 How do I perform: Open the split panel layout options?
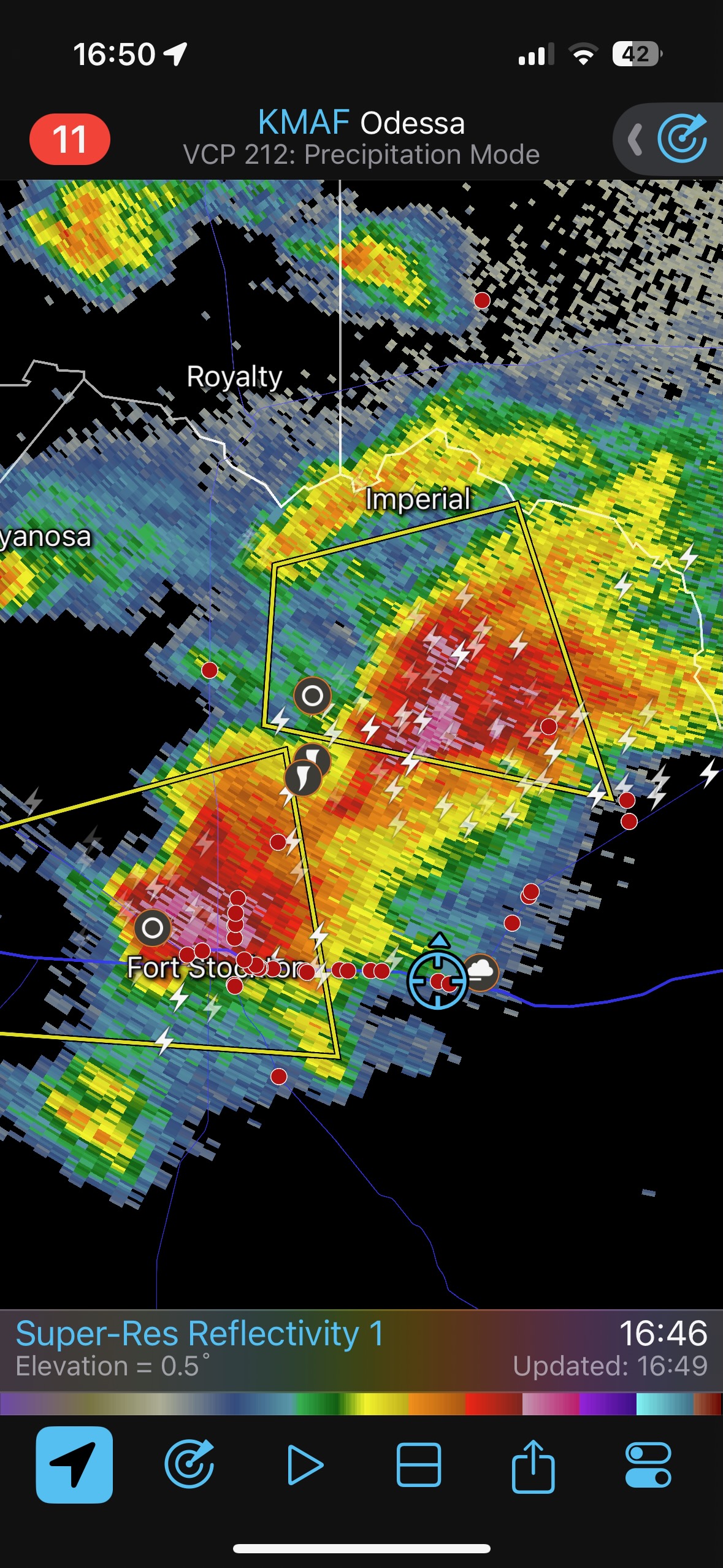pos(419,1464)
